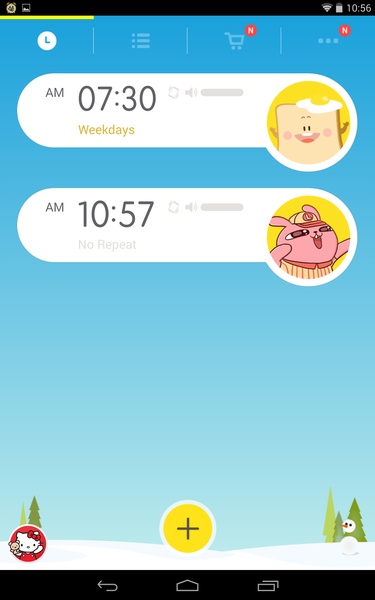Add a new alarm with the plus button
The height and width of the screenshot is (600, 375).
tap(188, 528)
